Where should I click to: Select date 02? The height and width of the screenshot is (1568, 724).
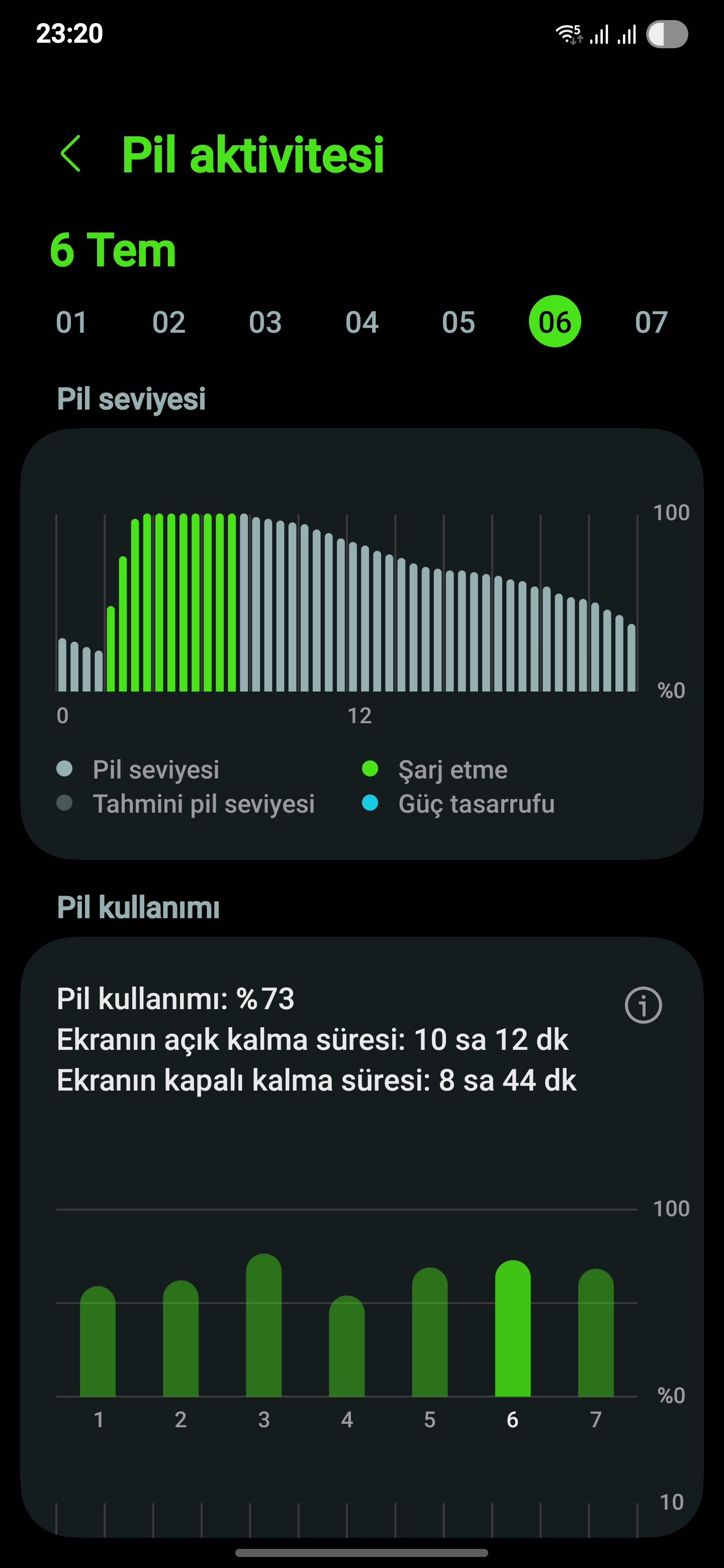pyautogui.click(x=168, y=322)
